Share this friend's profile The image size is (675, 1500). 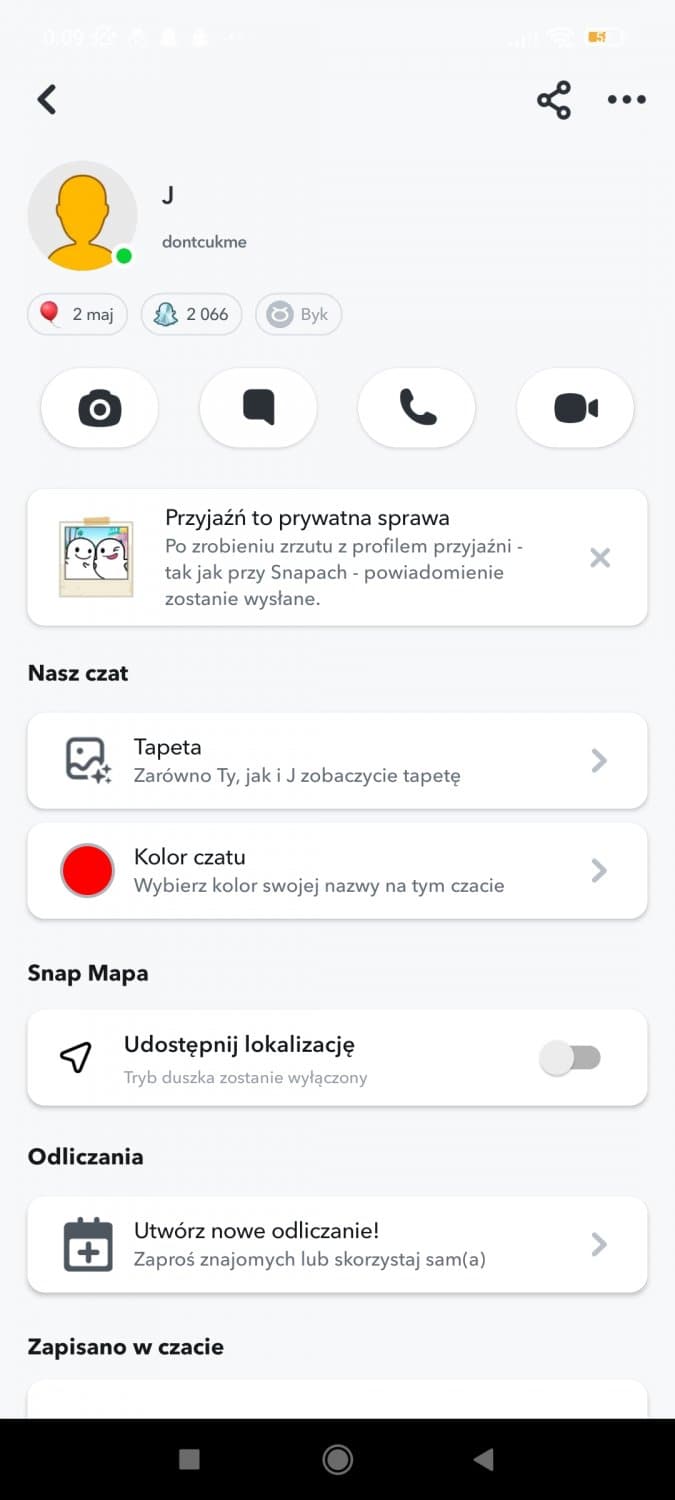point(554,100)
